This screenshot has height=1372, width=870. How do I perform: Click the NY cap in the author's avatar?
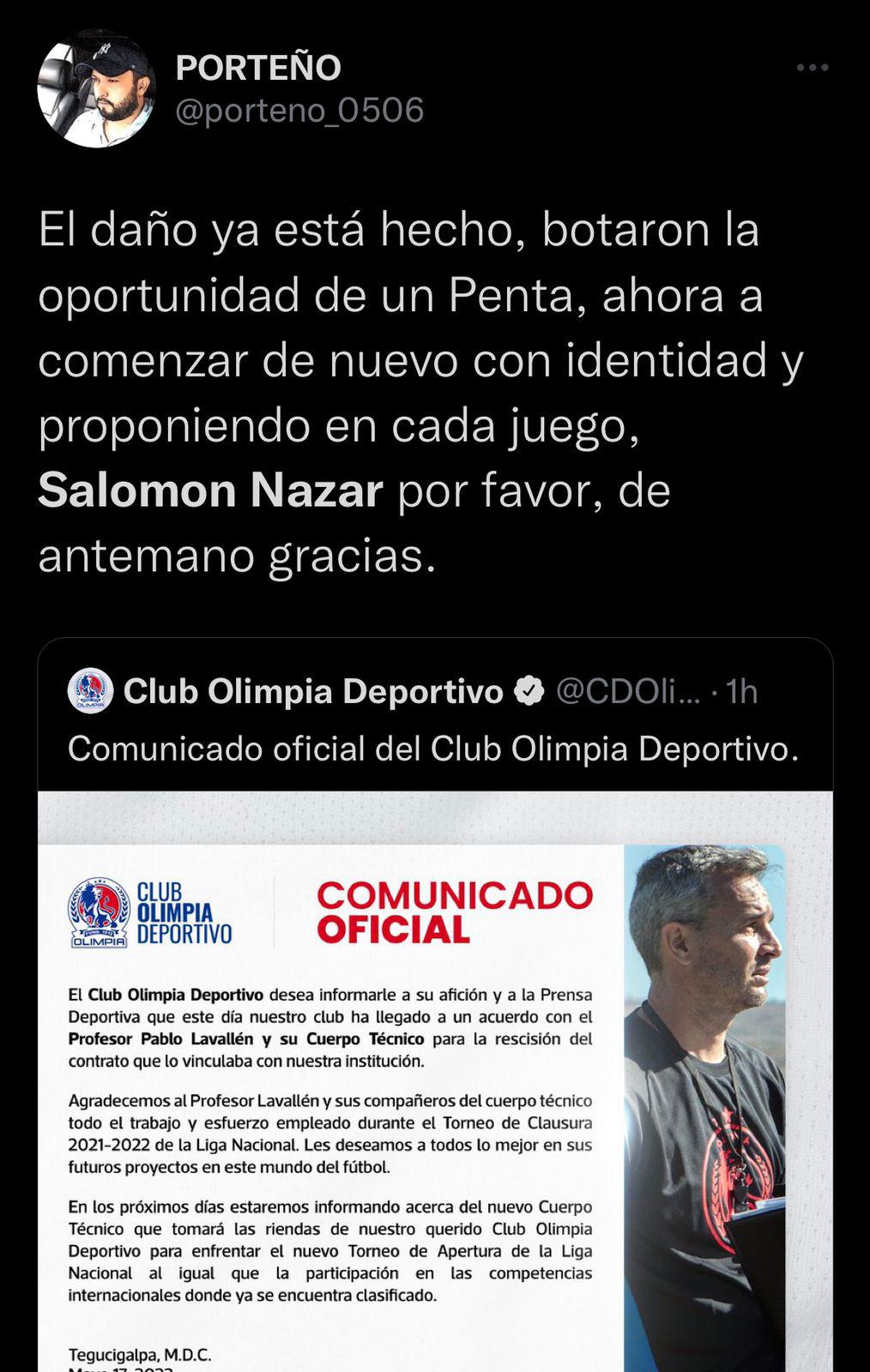pyautogui.click(x=101, y=53)
